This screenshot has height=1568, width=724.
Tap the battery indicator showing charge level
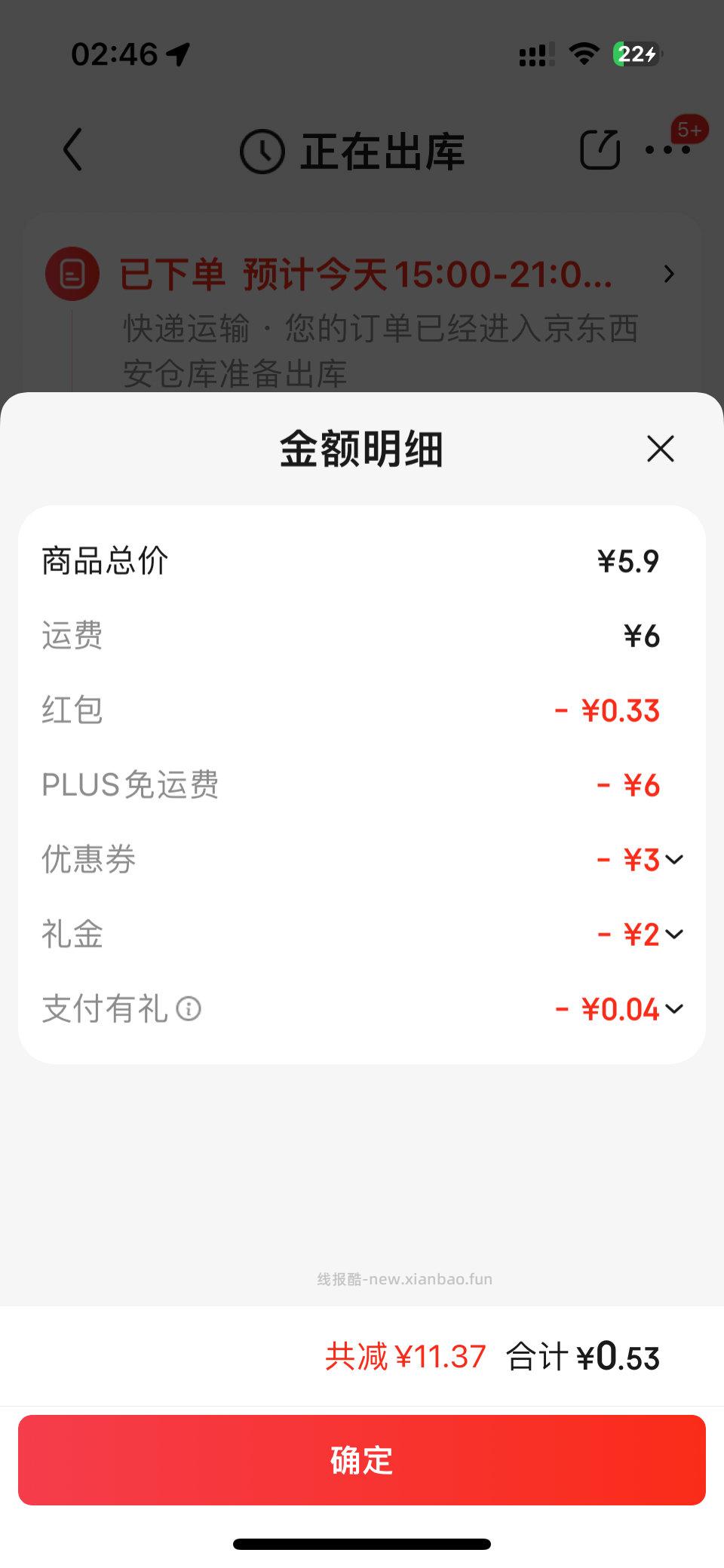point(634,54)
